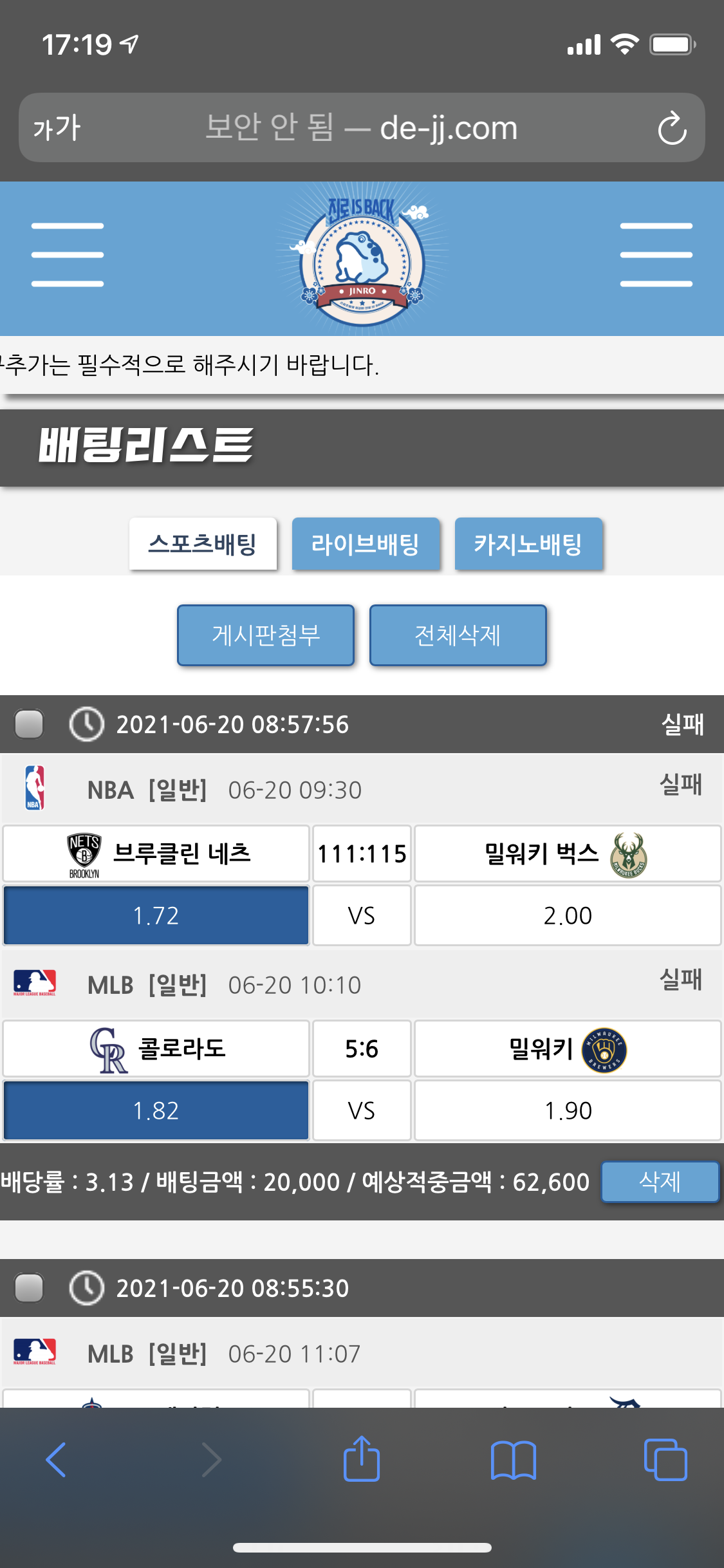
Task: Open the right hamburger menu
Action: pos(656,255)
